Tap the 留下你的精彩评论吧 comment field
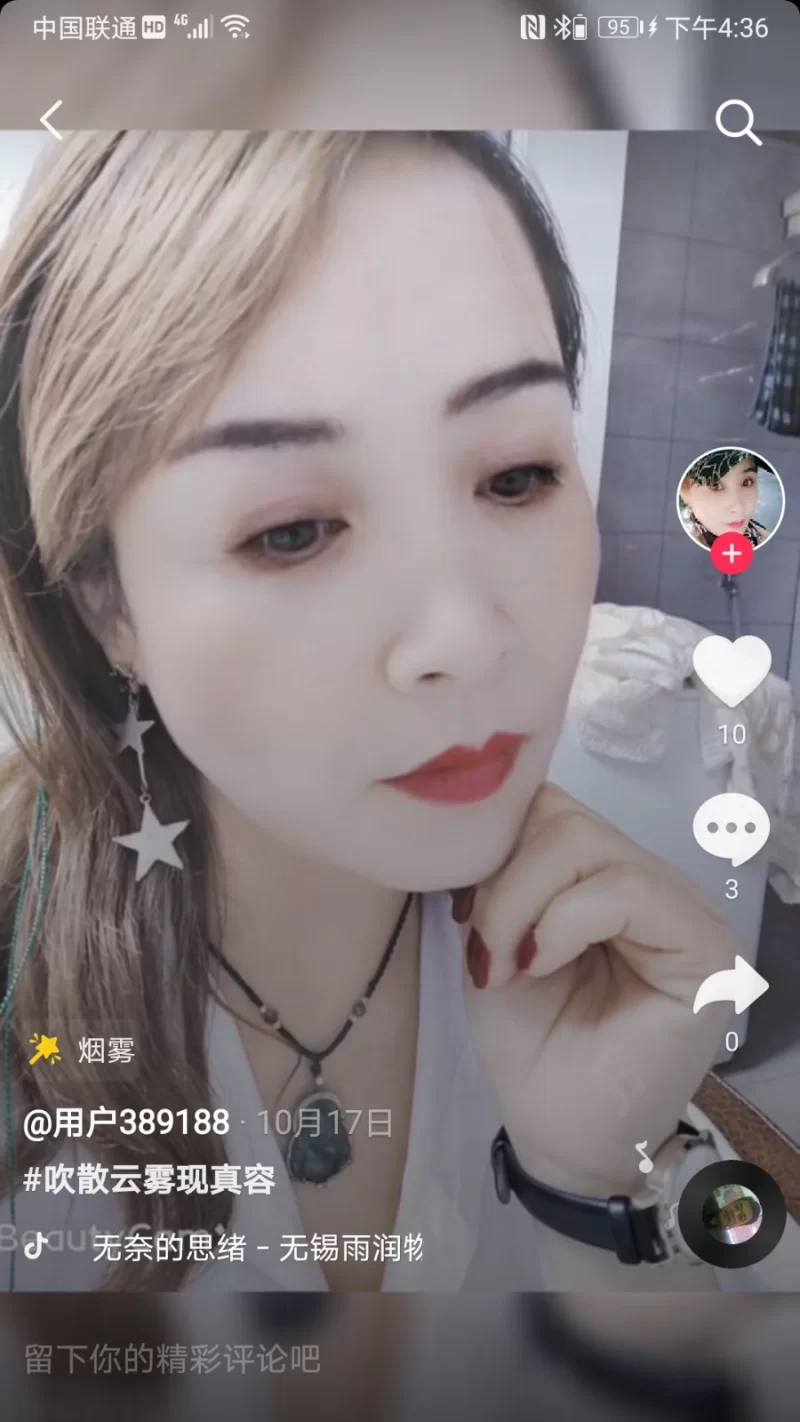800x1422 pixels. pos(172,1359)
